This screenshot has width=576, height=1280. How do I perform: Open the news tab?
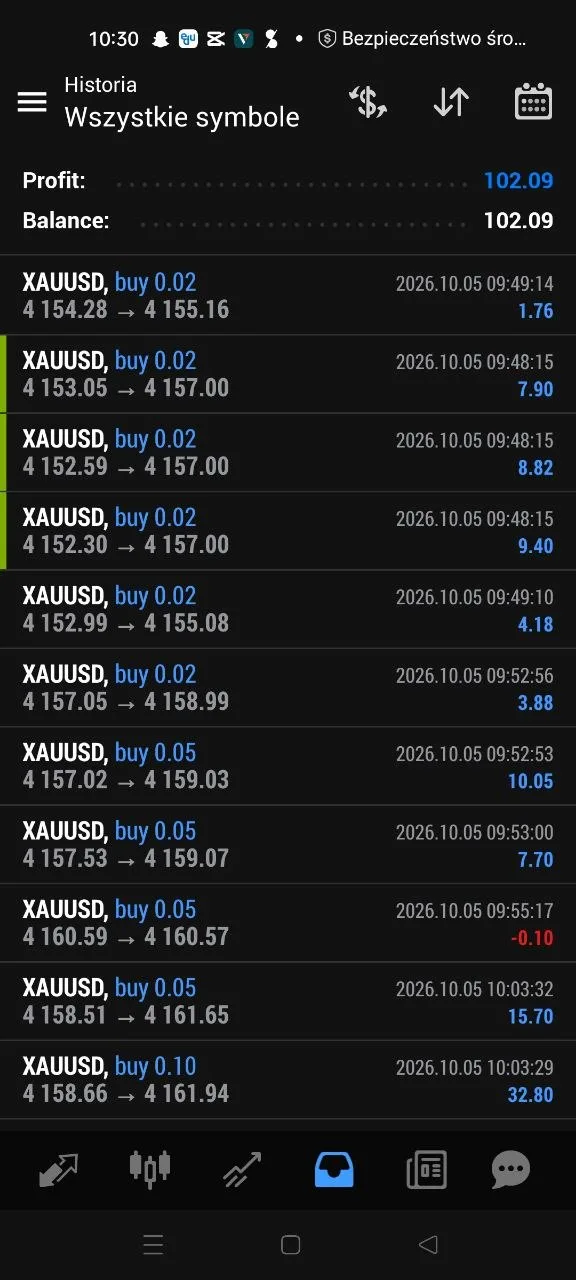426,1169
